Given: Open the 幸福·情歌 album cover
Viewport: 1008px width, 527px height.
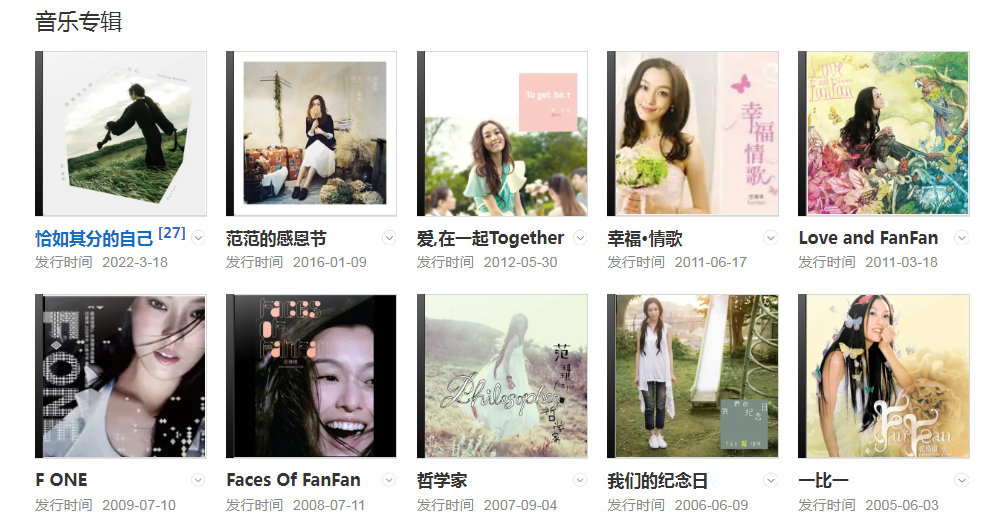Looking at the screenshot, I should (693, 134).
